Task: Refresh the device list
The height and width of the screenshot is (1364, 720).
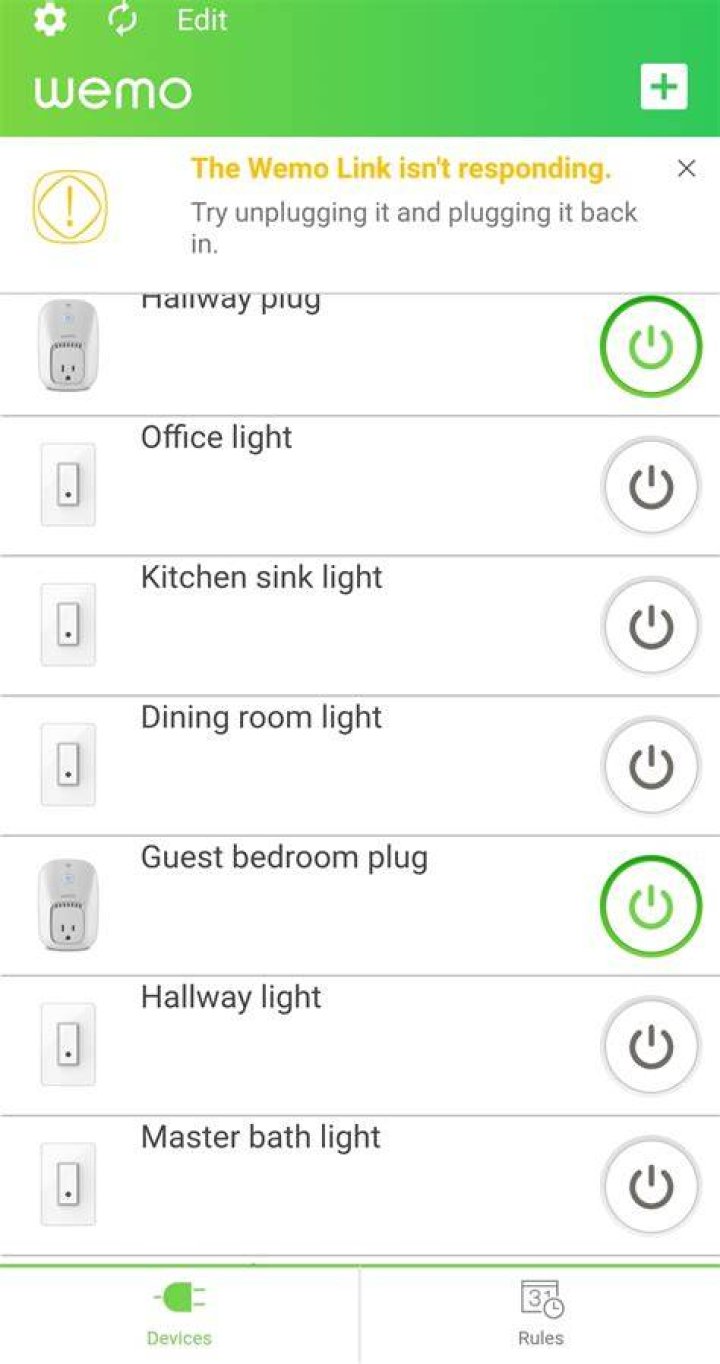Action: 122,20
